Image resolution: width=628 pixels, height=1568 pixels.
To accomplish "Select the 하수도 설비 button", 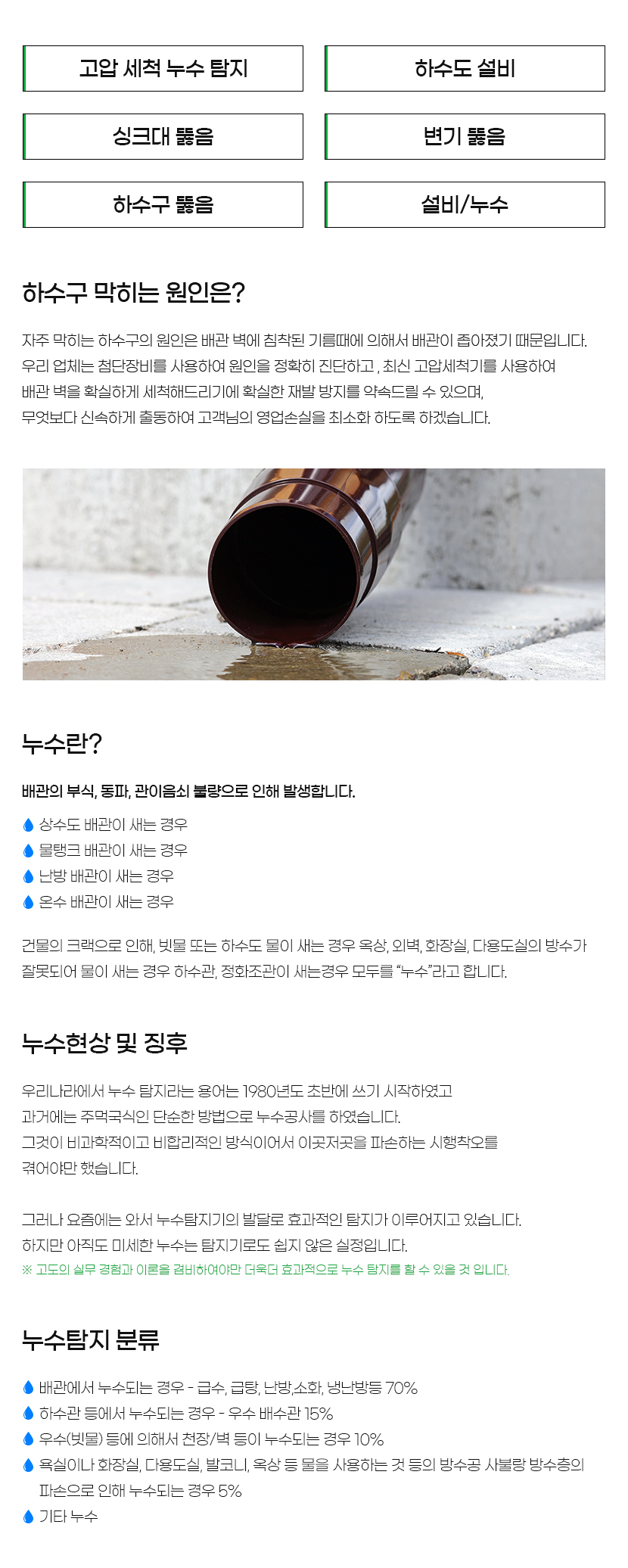I will [463, 68].
